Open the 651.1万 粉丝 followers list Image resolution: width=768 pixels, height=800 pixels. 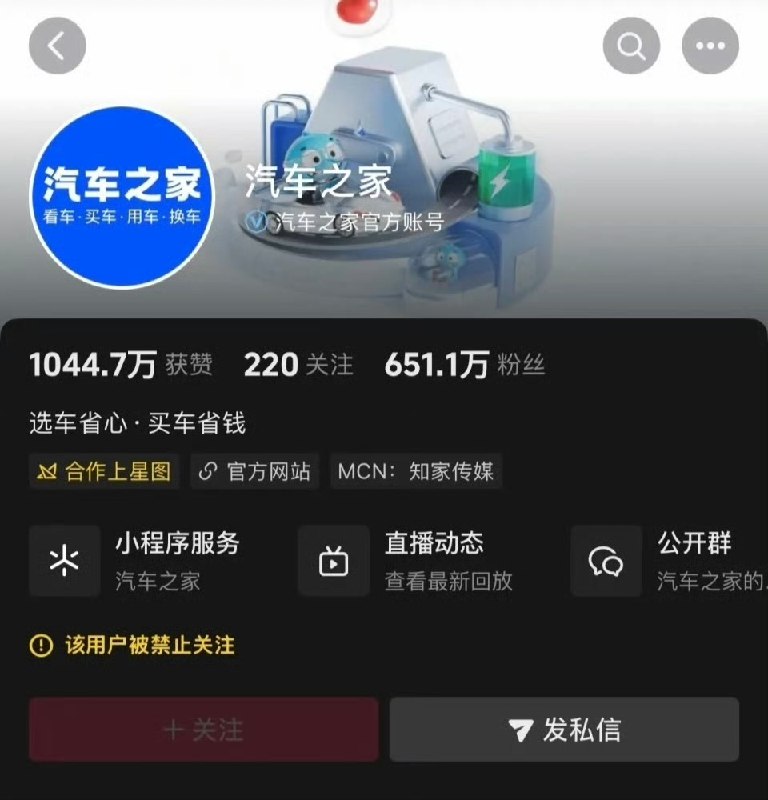click(466, 364)
